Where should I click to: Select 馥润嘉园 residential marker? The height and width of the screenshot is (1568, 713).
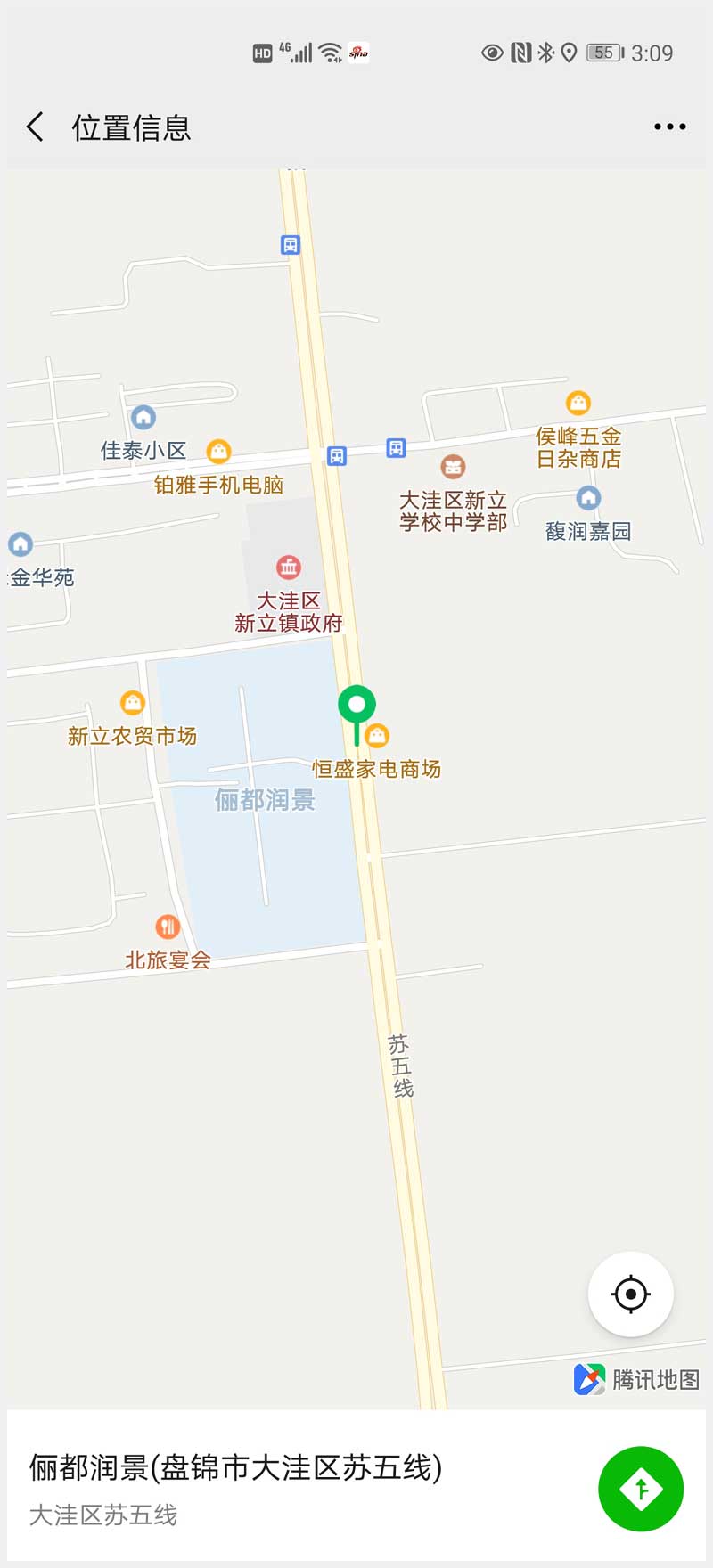588,499
